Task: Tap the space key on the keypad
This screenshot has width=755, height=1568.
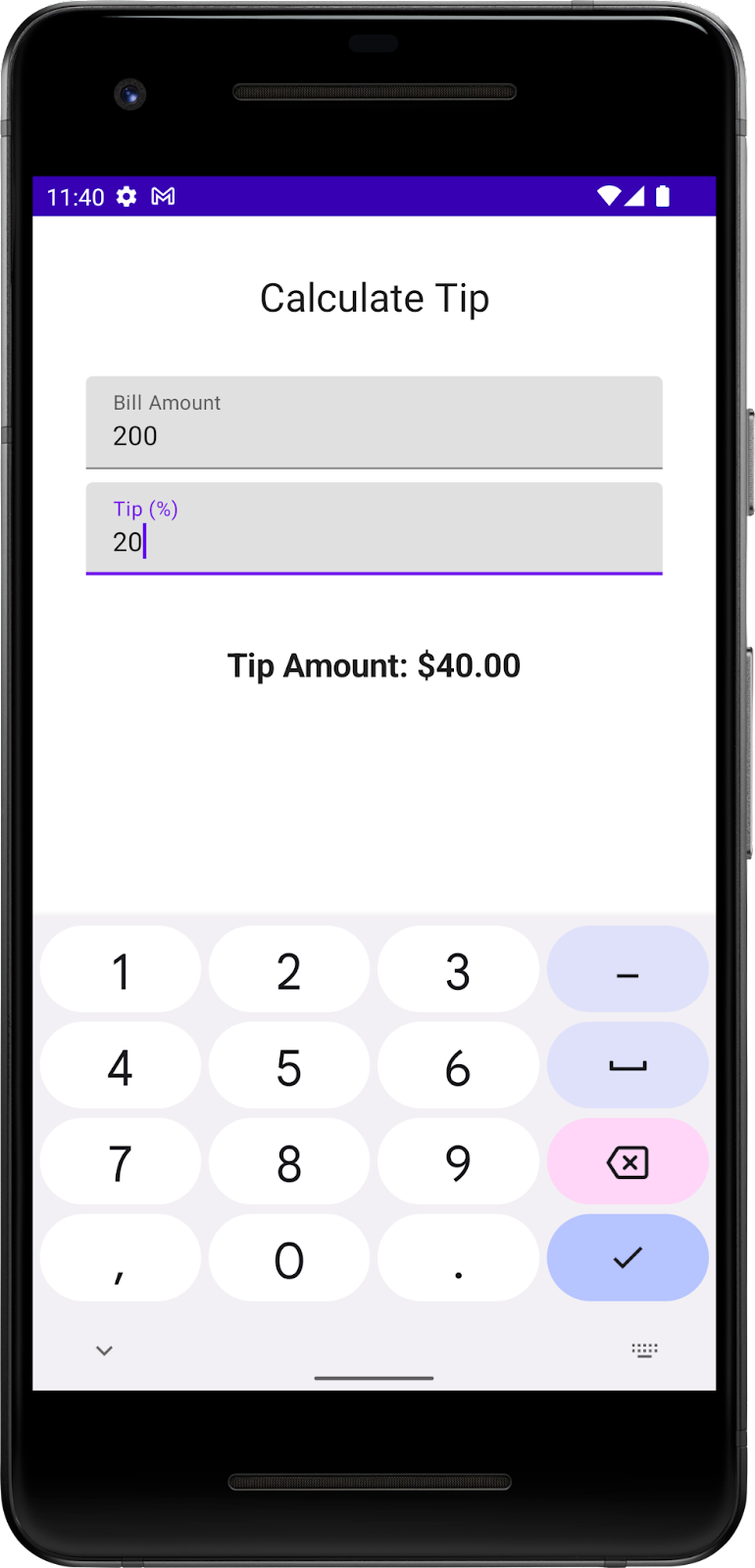Action: (x=628, y=1066)
